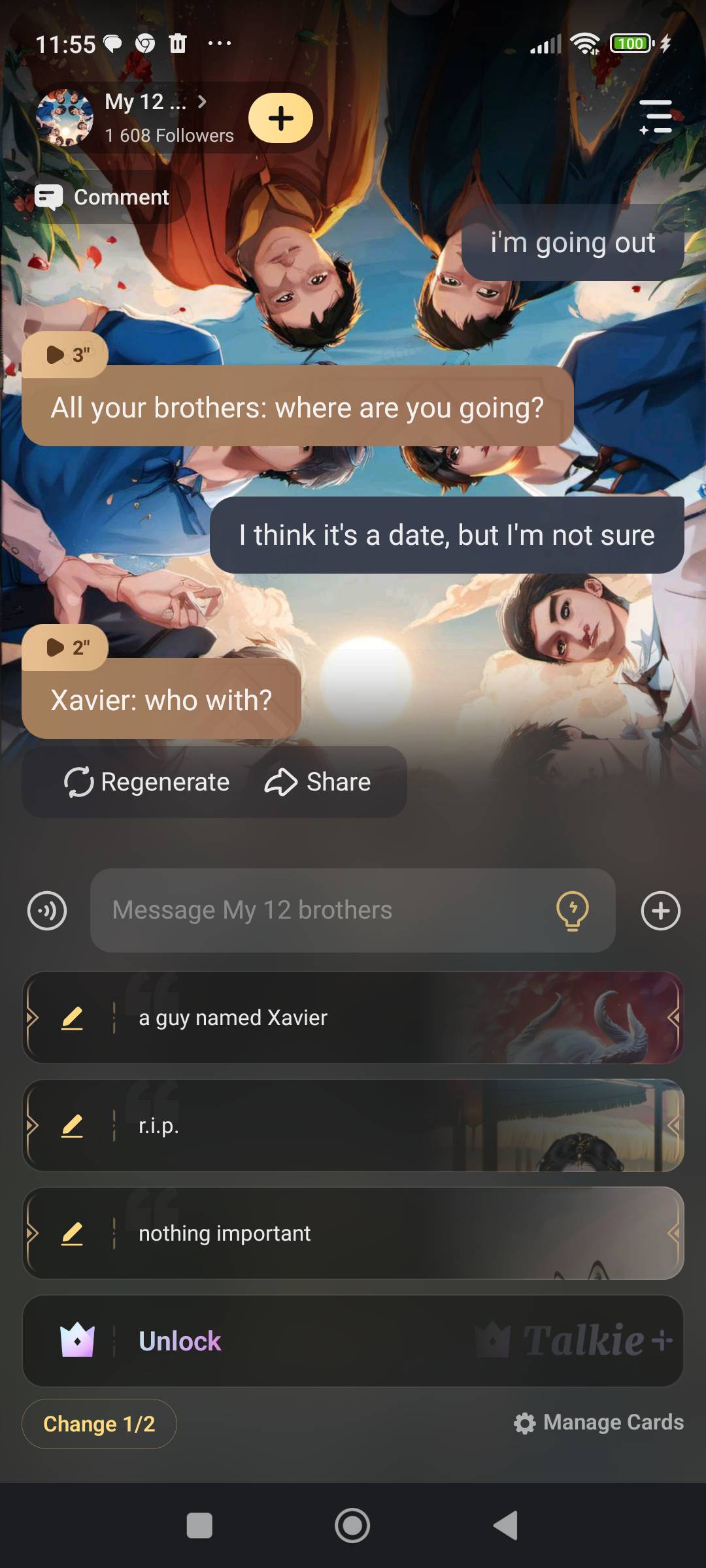Tap the lightbulb inspiration icon
Image resolution: width=706 pixels, height=1568 pixels.
572,910
